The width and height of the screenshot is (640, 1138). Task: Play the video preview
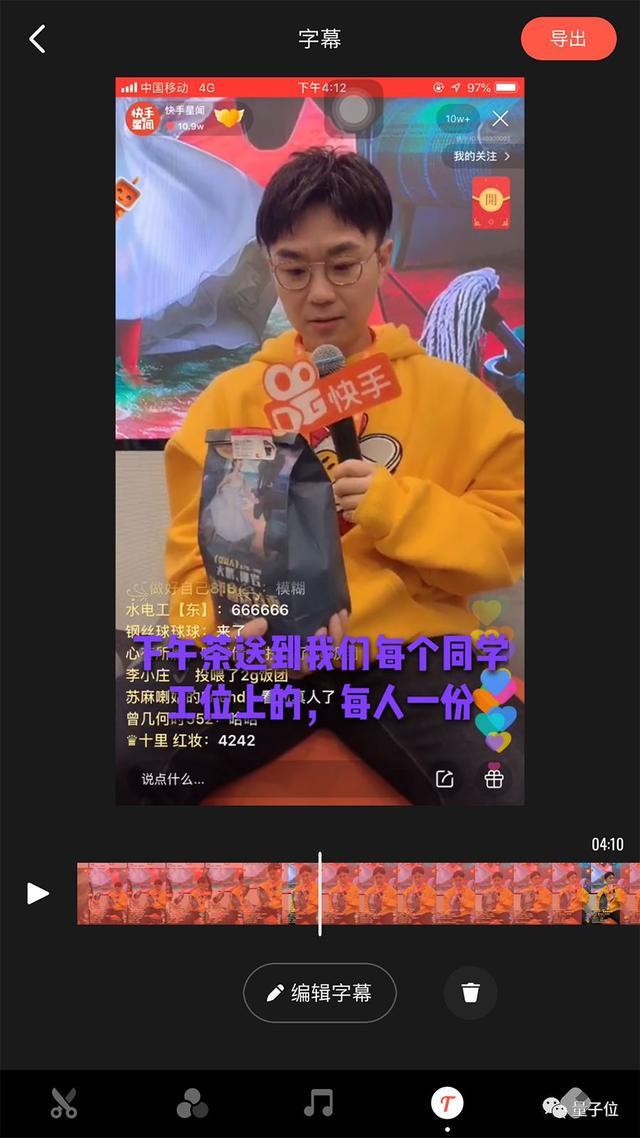click(x=38, y=893)
